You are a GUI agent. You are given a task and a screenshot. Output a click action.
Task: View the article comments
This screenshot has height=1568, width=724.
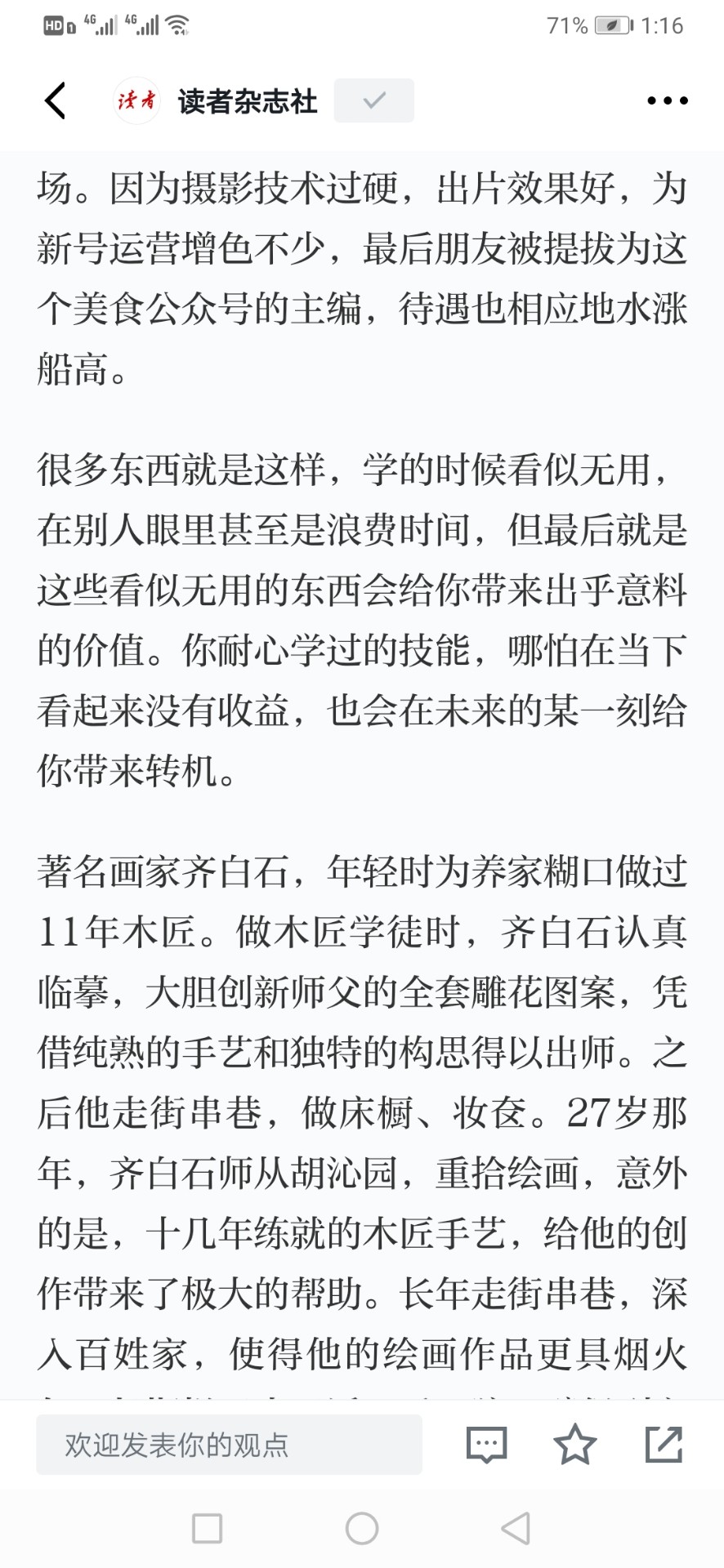(487, 1445)
